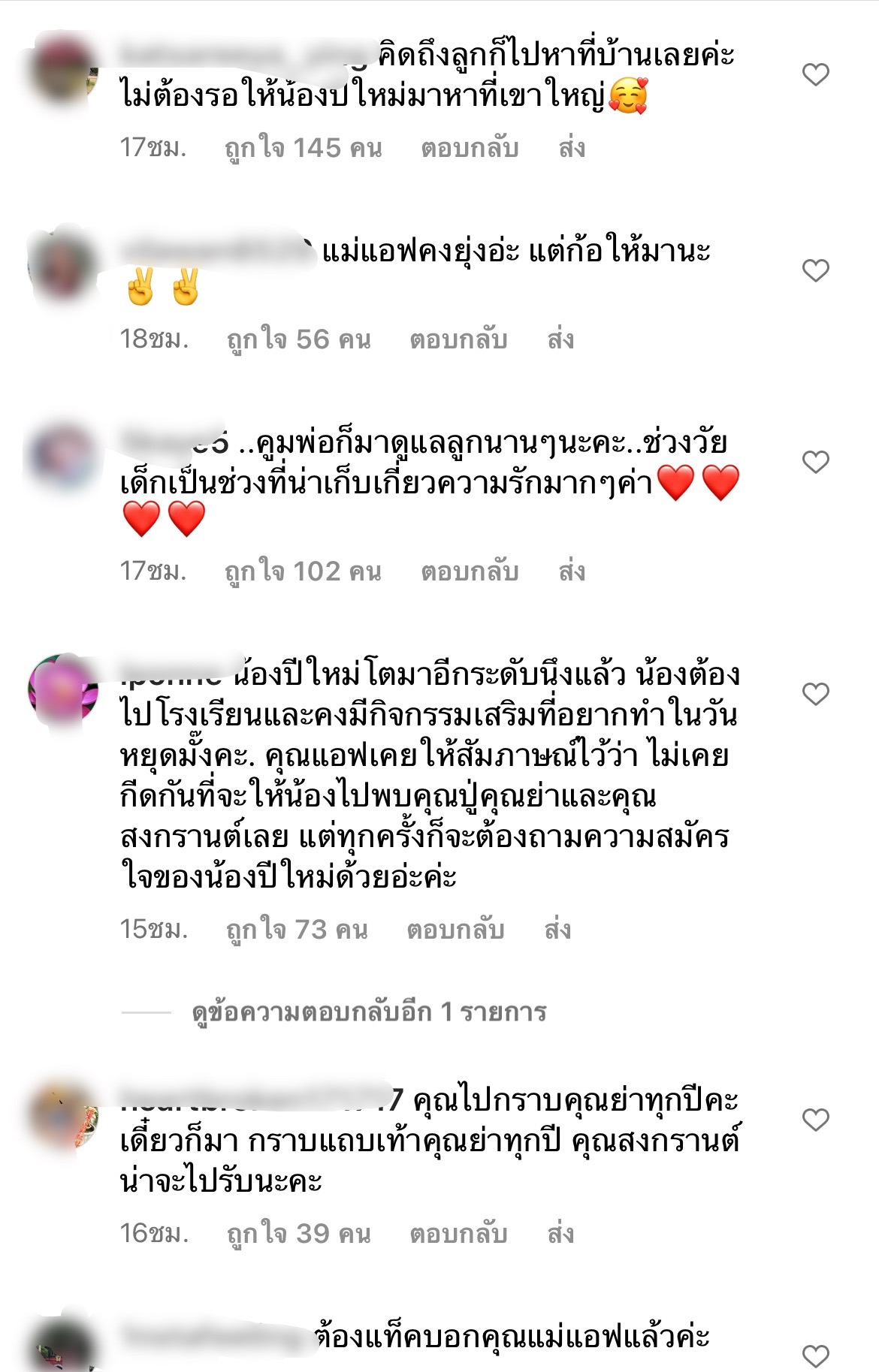The height and width of the screenshot is (1372, 879).
Task: Reply to the comment with 145 likes
Action: [469, 148]
